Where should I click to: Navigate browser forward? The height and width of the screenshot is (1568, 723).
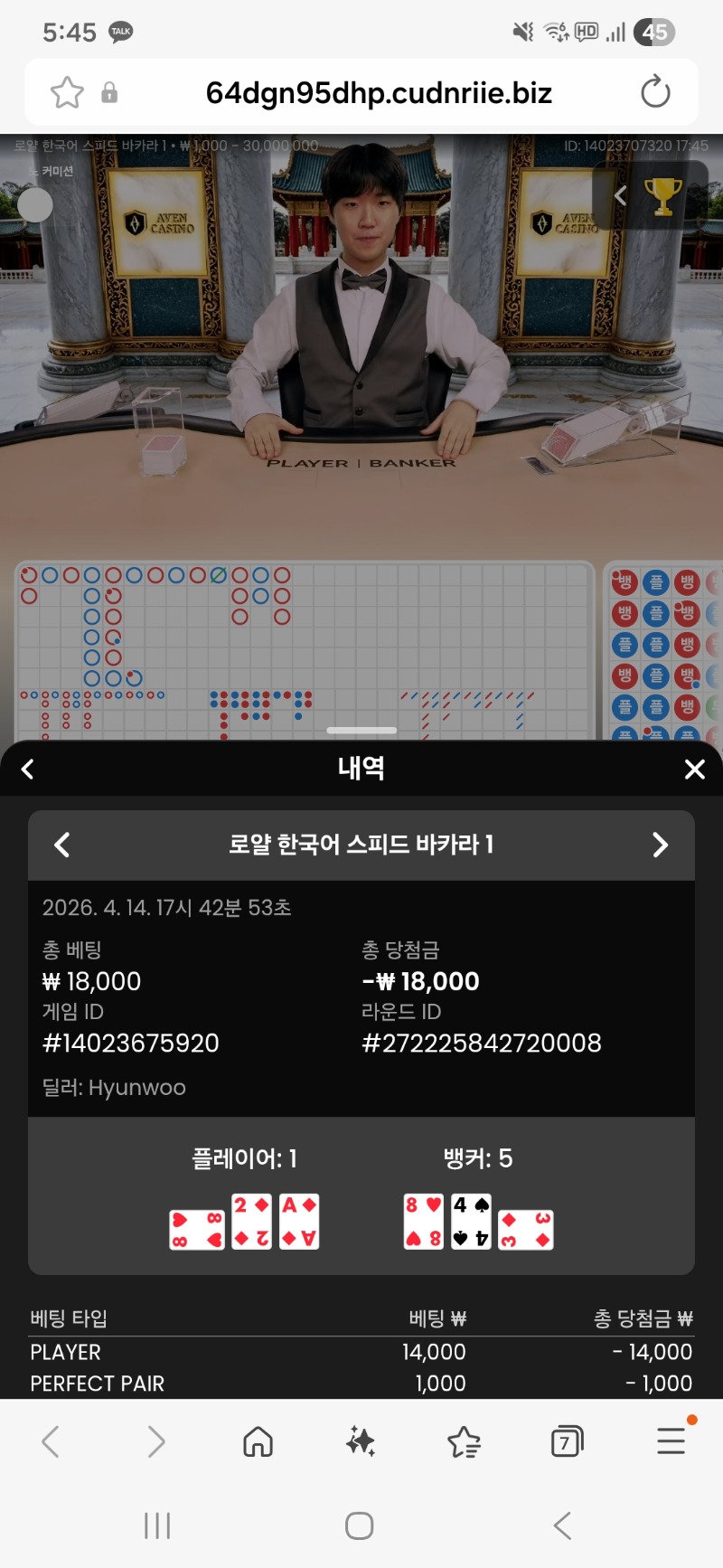(156, 1441)
